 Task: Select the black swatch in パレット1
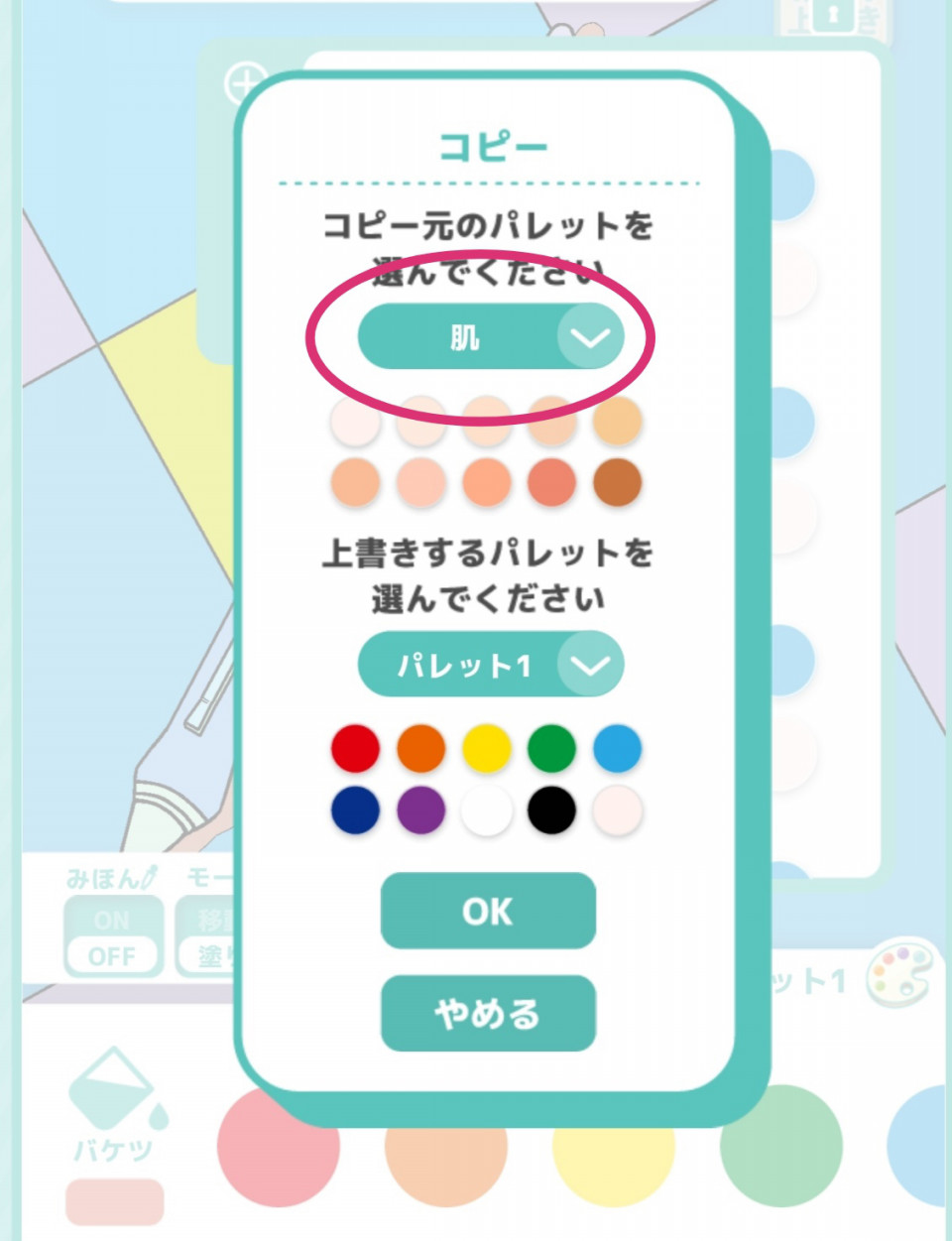551,809
